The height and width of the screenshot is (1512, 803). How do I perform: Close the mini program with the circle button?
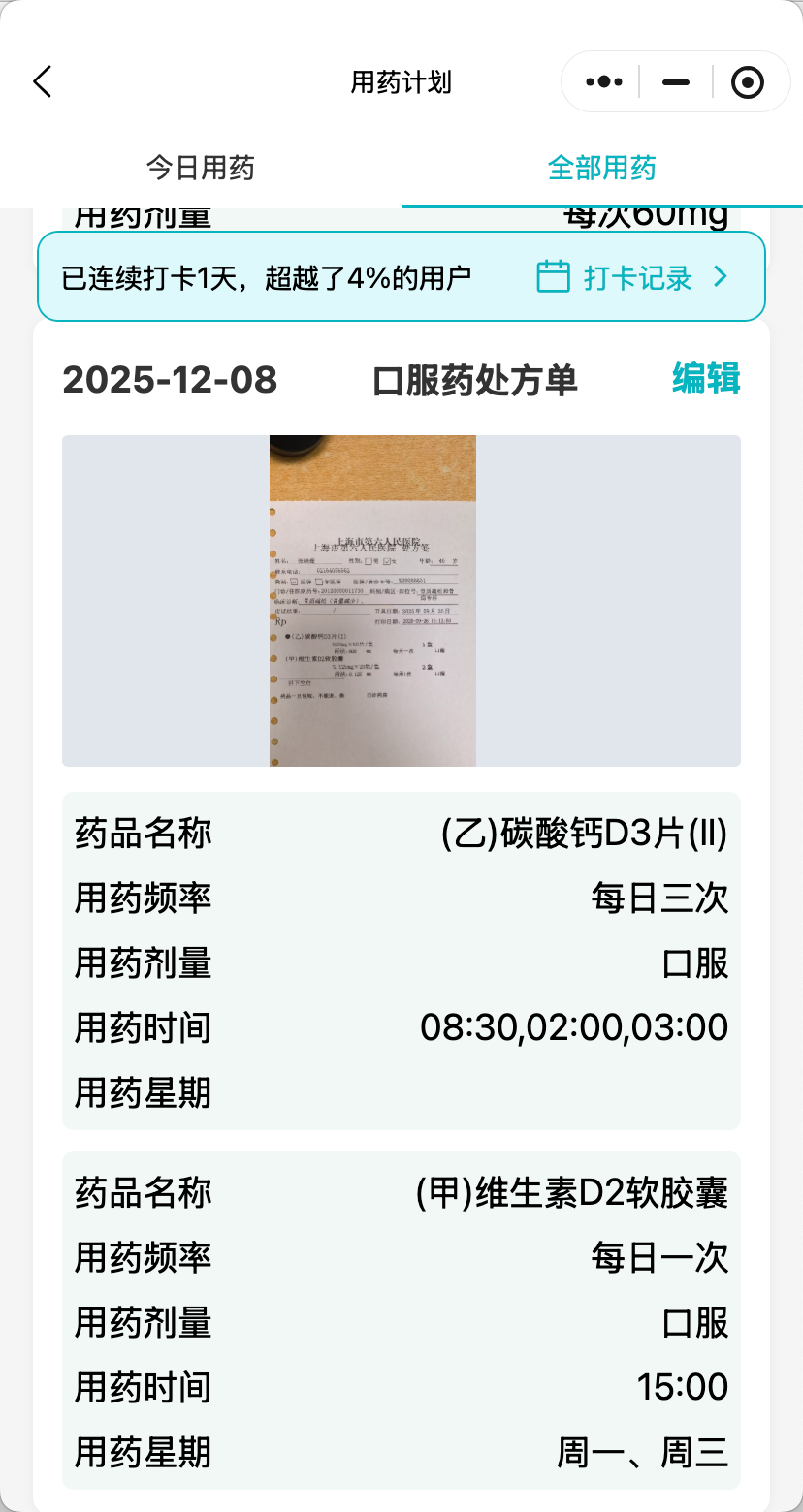point(747,82)
